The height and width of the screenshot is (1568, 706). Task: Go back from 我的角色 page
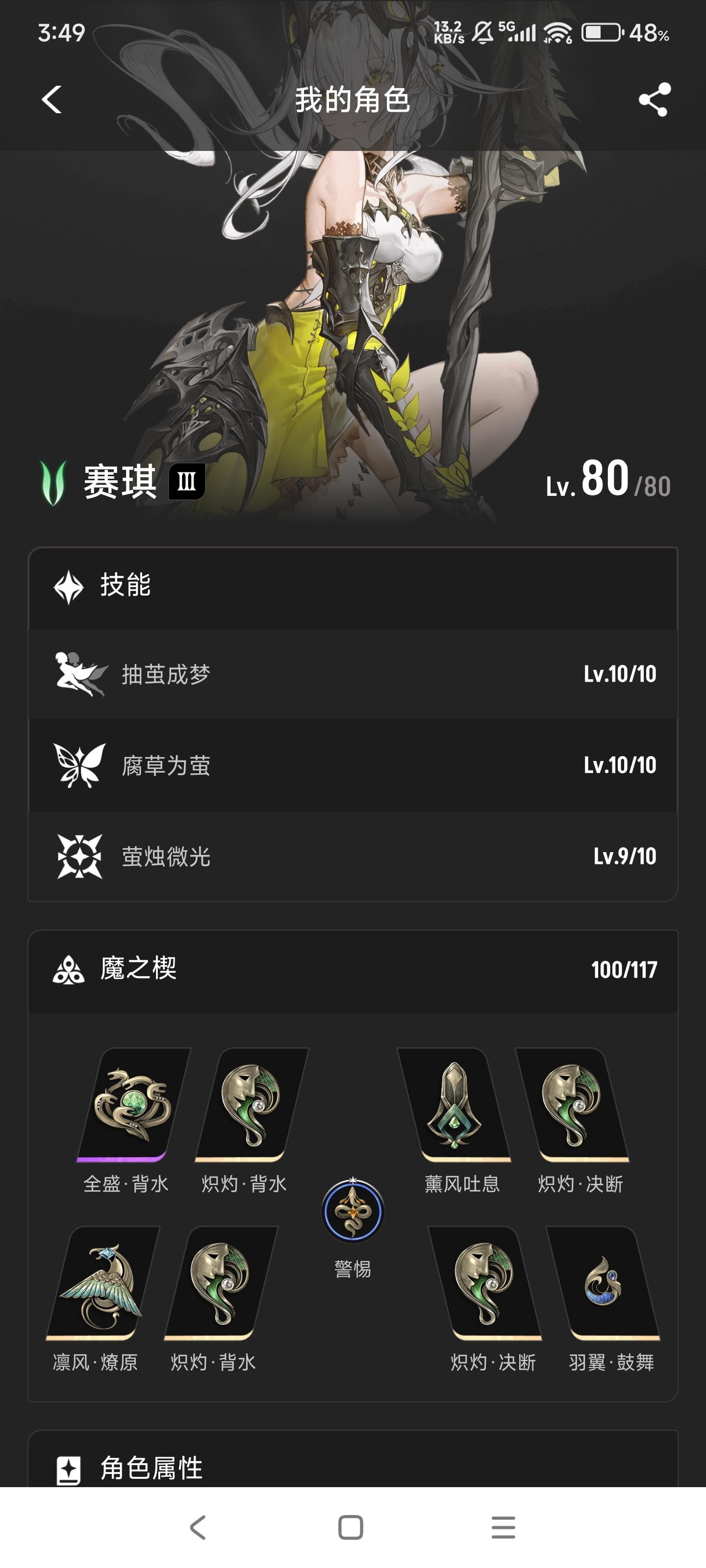click(52, 99)
